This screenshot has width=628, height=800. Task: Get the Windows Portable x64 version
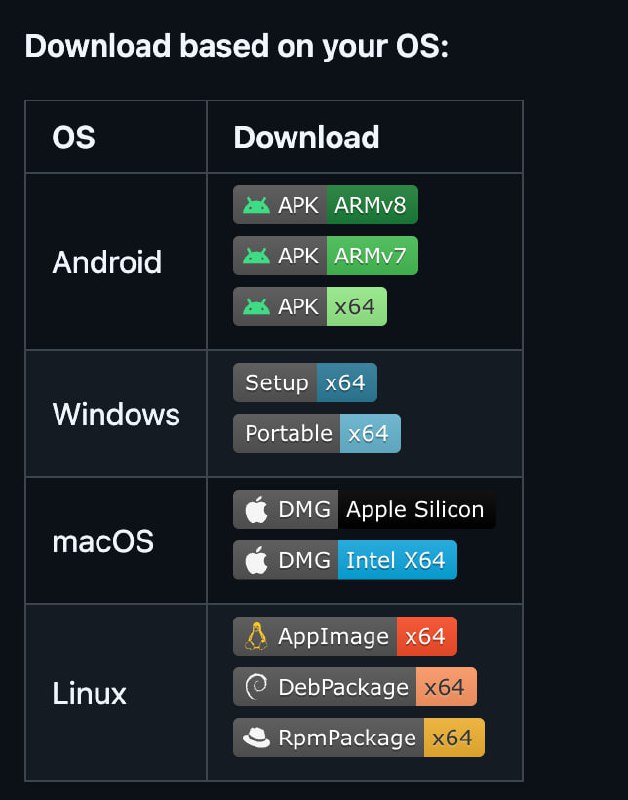tap(316, 434)
